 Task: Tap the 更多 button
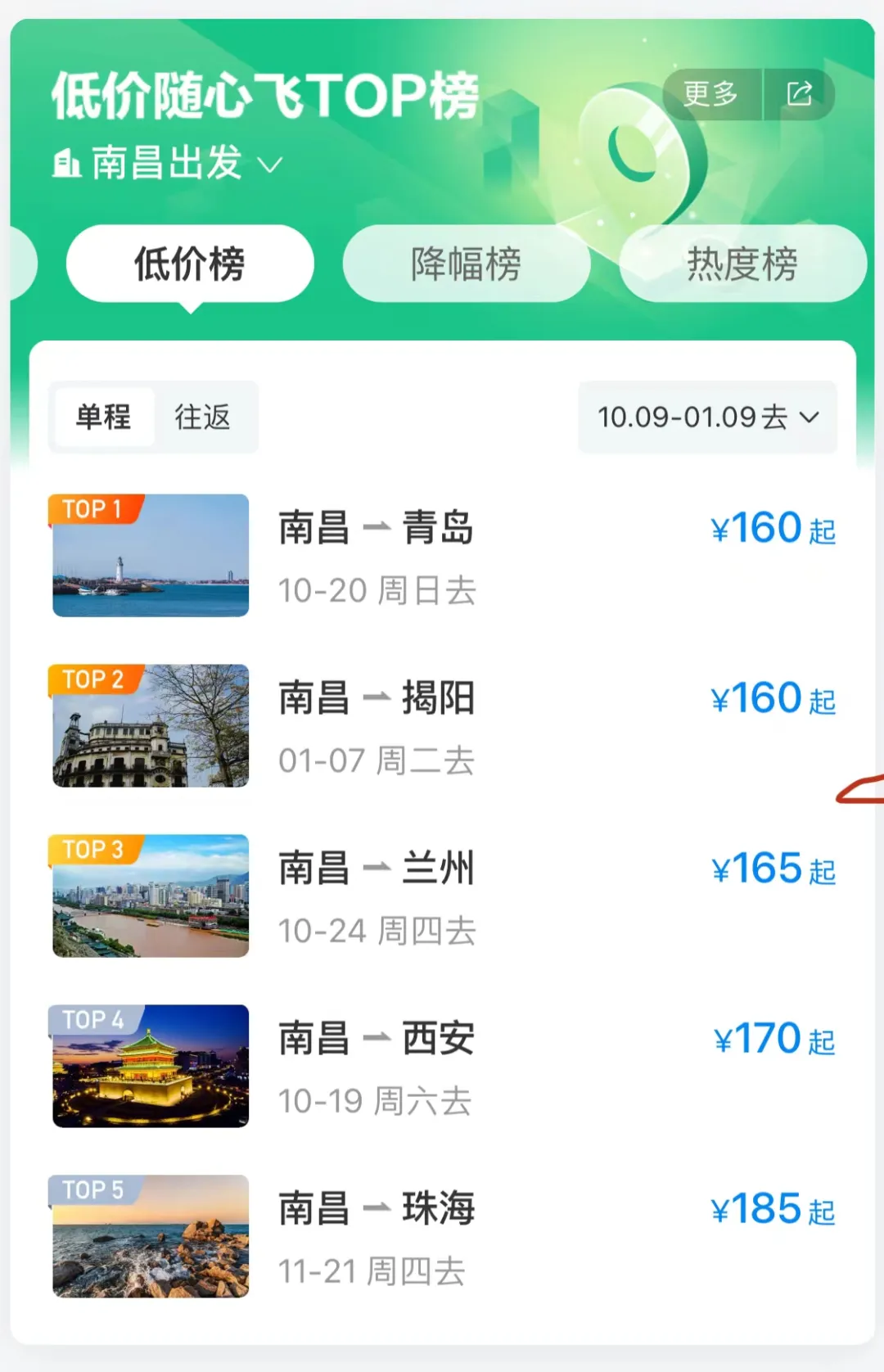pyautogui.click(x=710, y=94)
